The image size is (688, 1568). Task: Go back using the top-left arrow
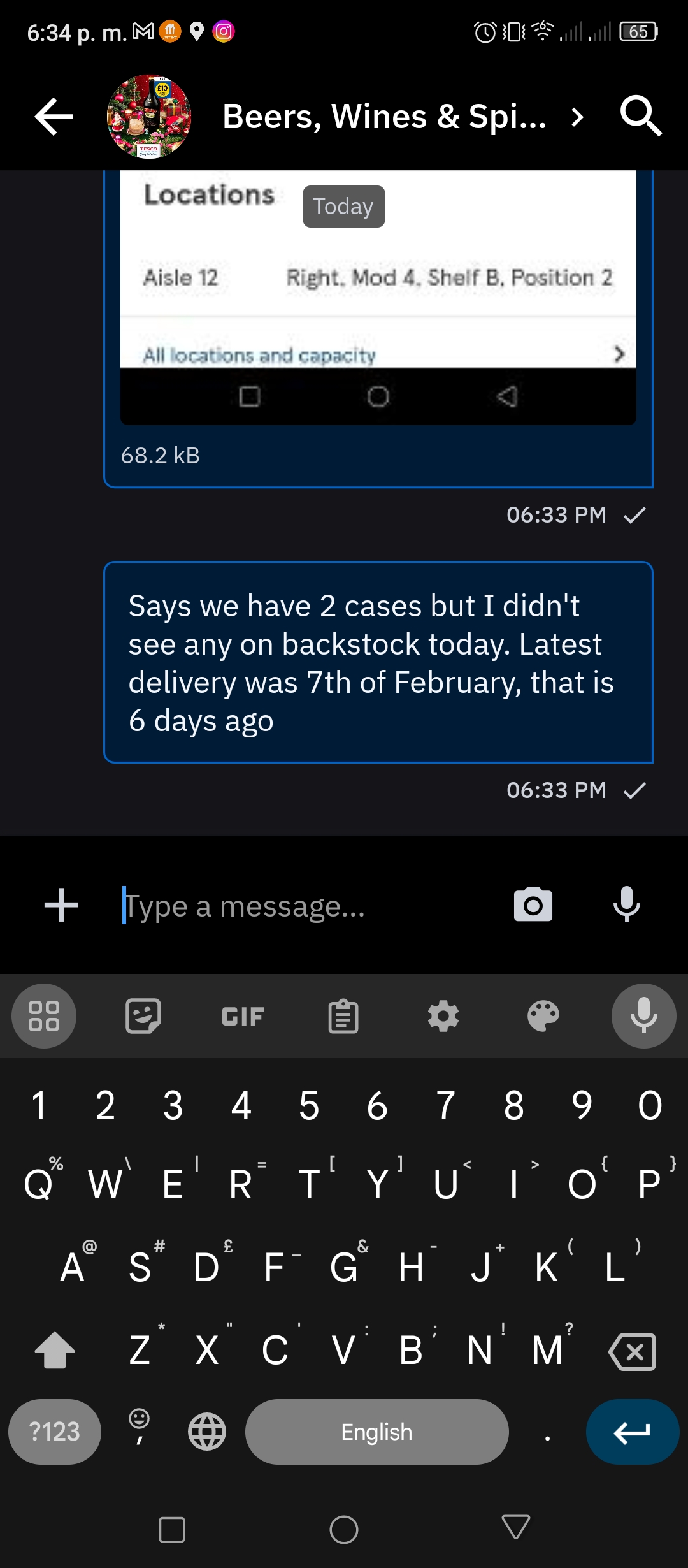(x=54, y=117)
